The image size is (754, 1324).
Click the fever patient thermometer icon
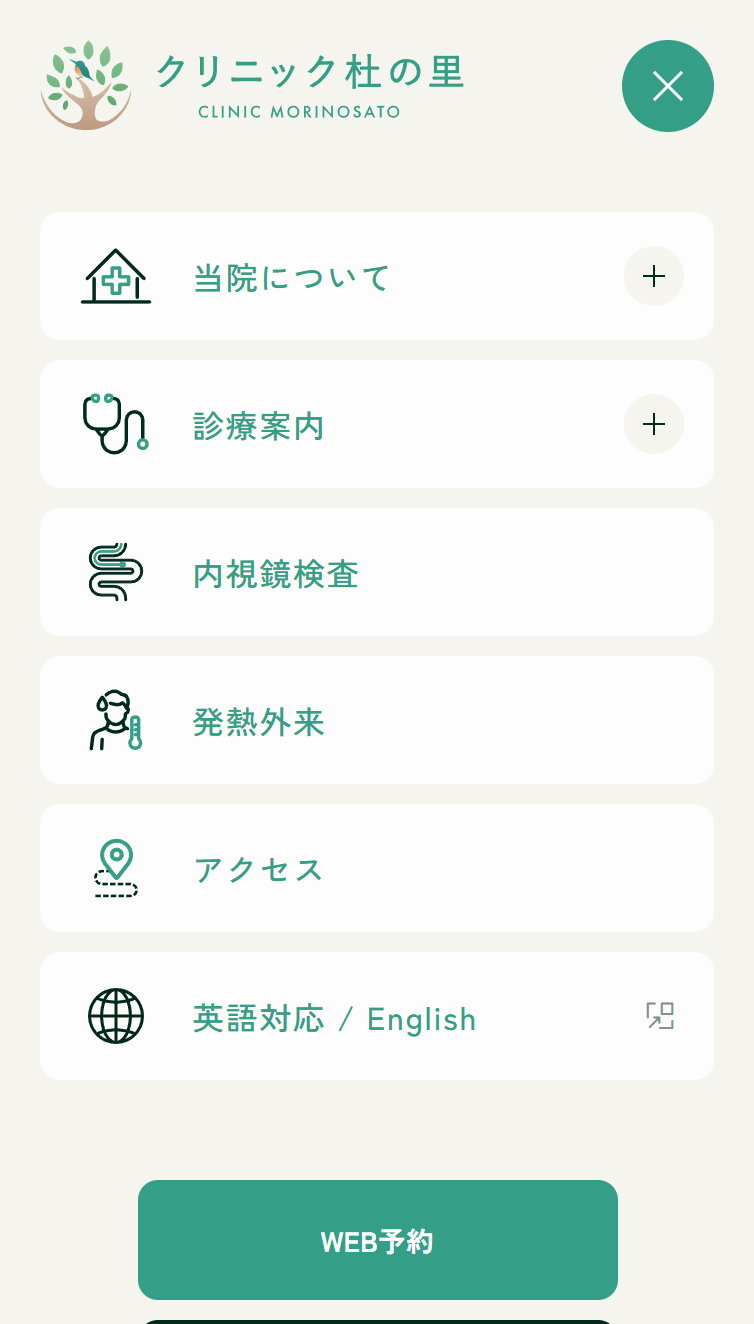116,719
